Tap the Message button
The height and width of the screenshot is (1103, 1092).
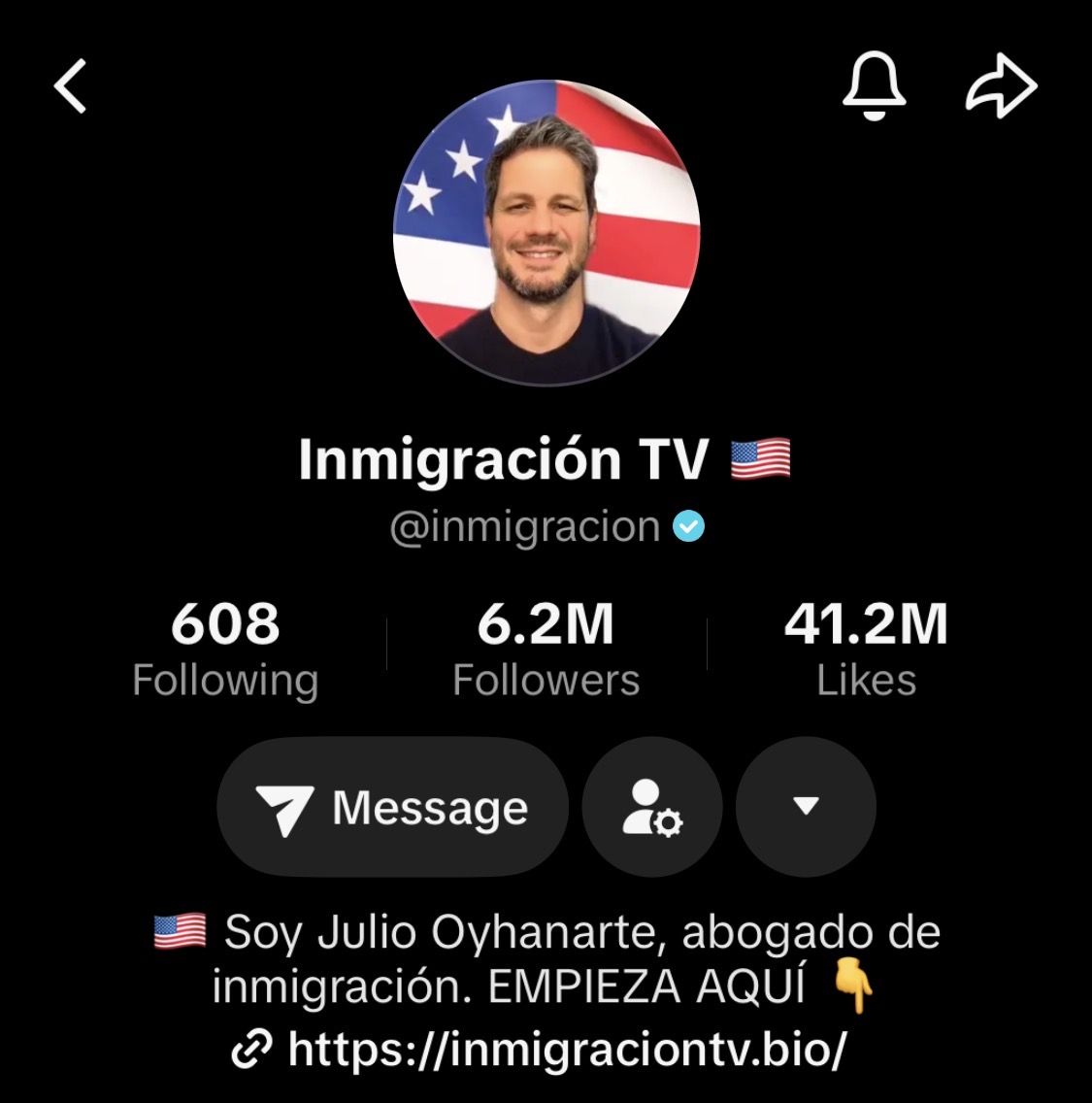[x=392, y=807]
